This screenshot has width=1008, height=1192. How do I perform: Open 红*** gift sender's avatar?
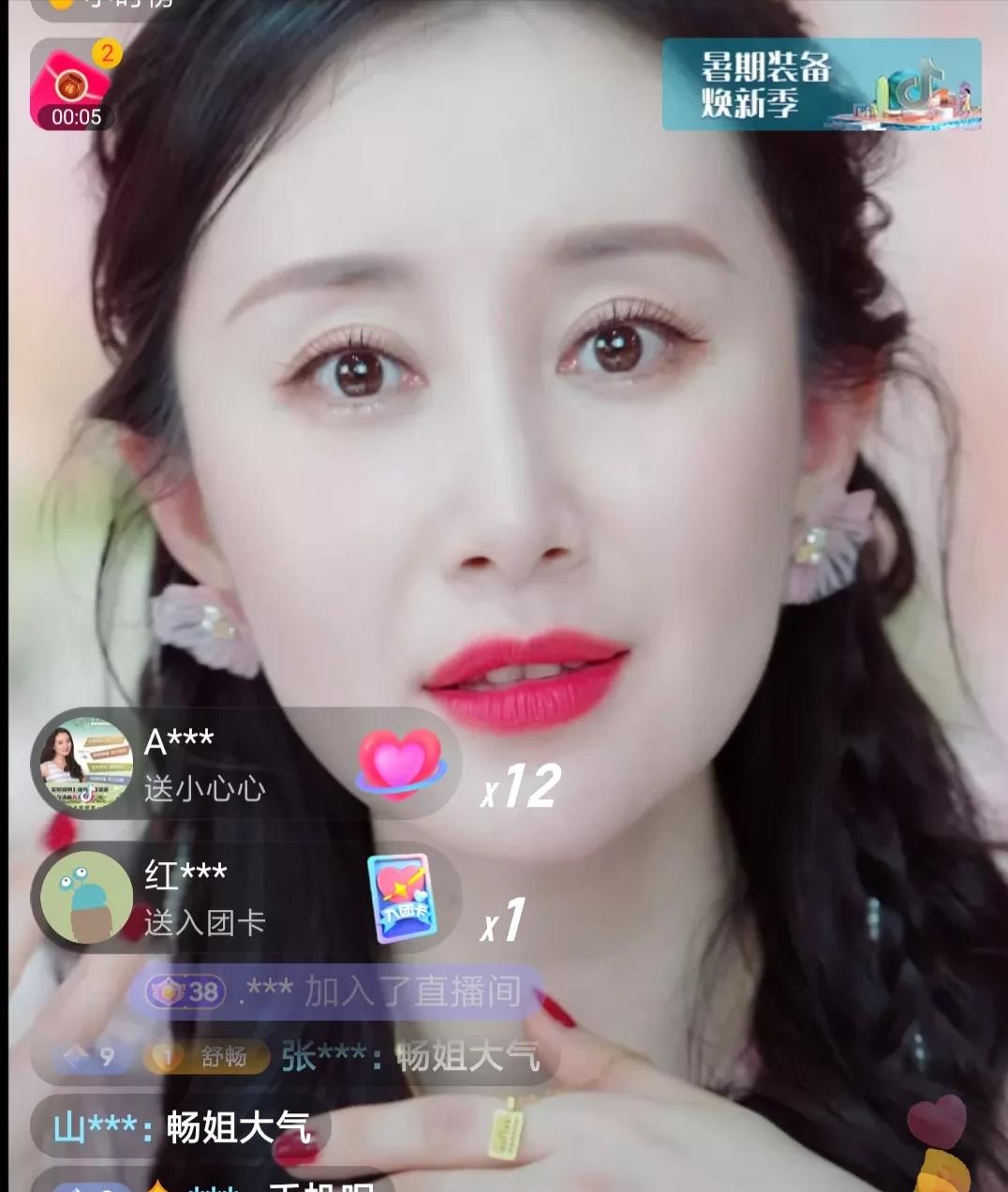(86, 897)
